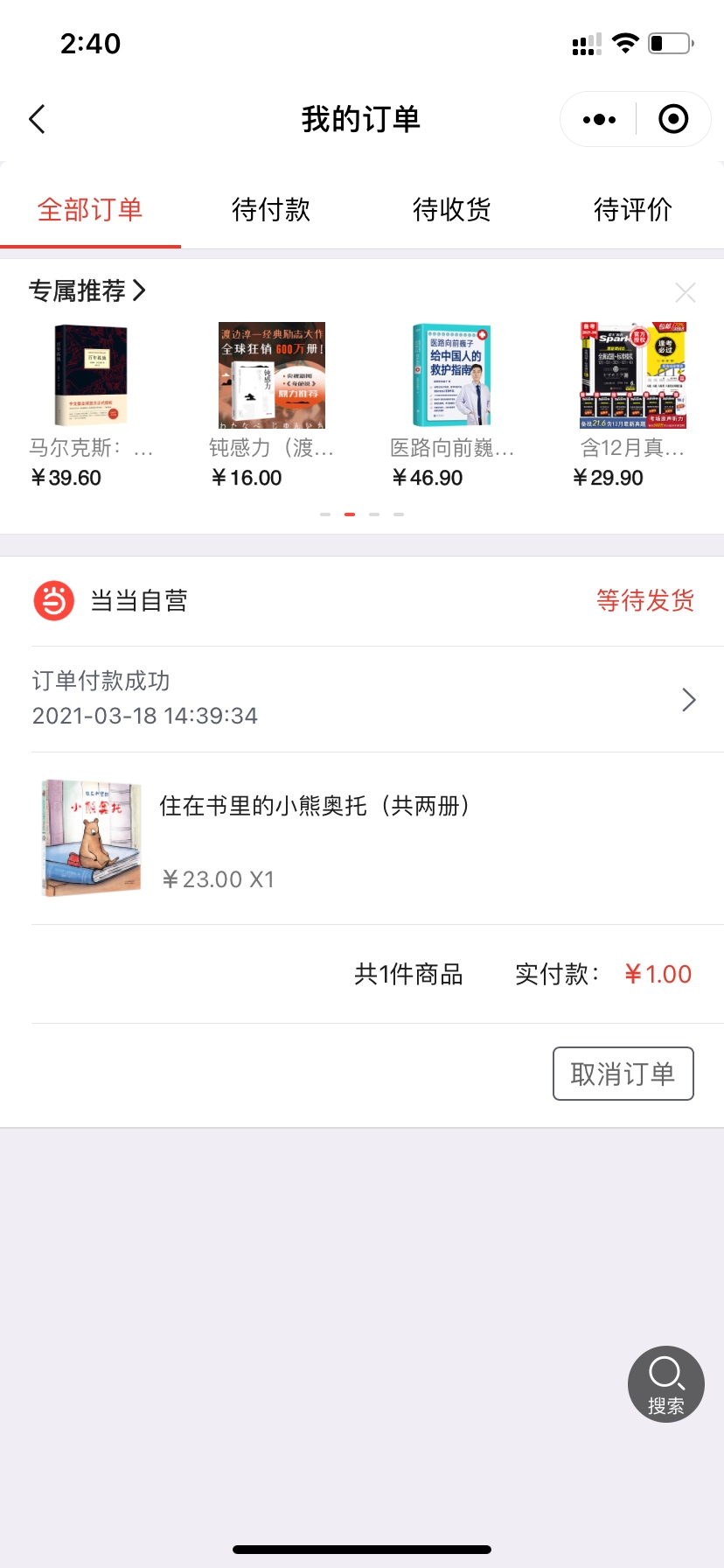Go back from My Orders page
The image size is (724, 1568).
37,119
